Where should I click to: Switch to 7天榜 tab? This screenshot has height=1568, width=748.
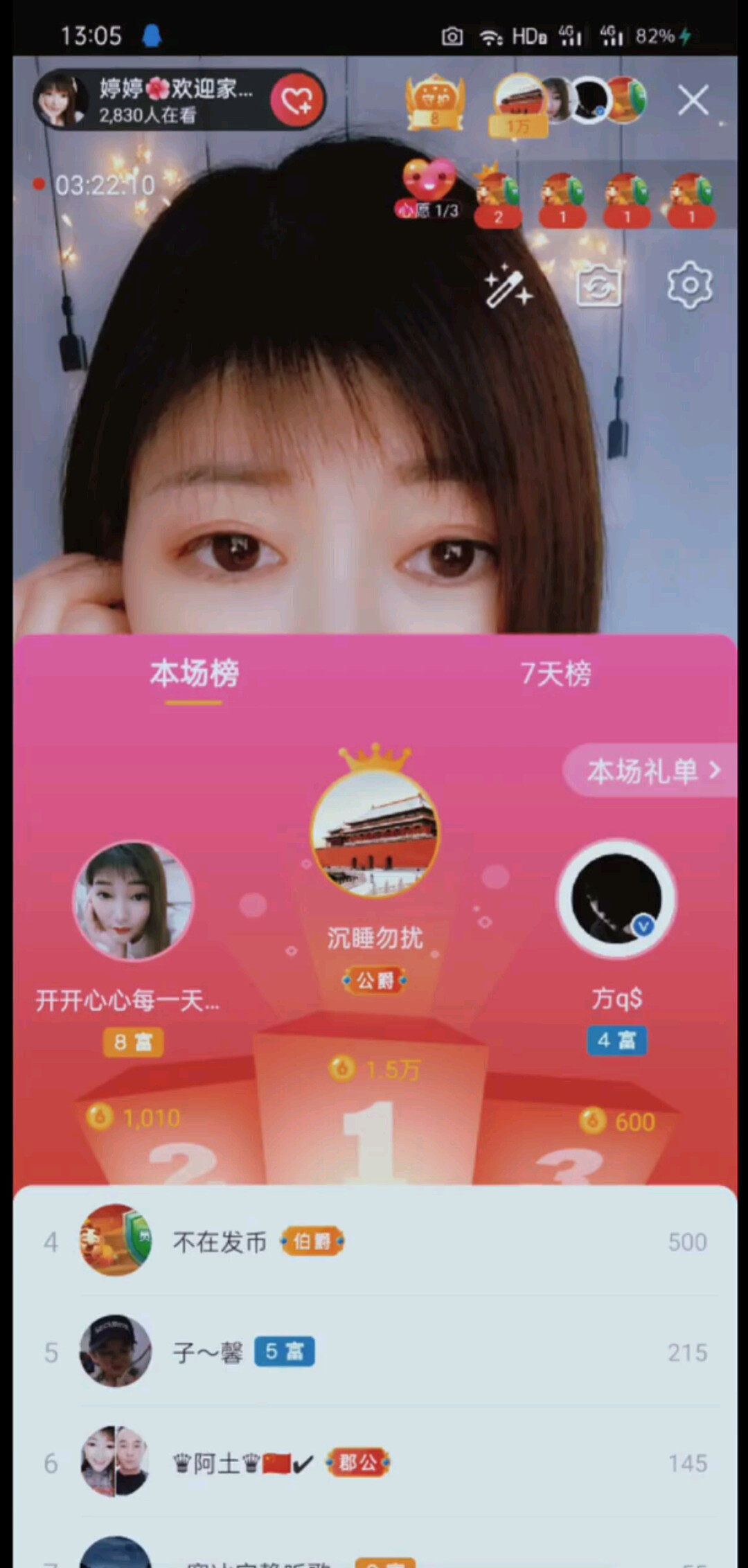pyautogui.click(x=555, y=674)
